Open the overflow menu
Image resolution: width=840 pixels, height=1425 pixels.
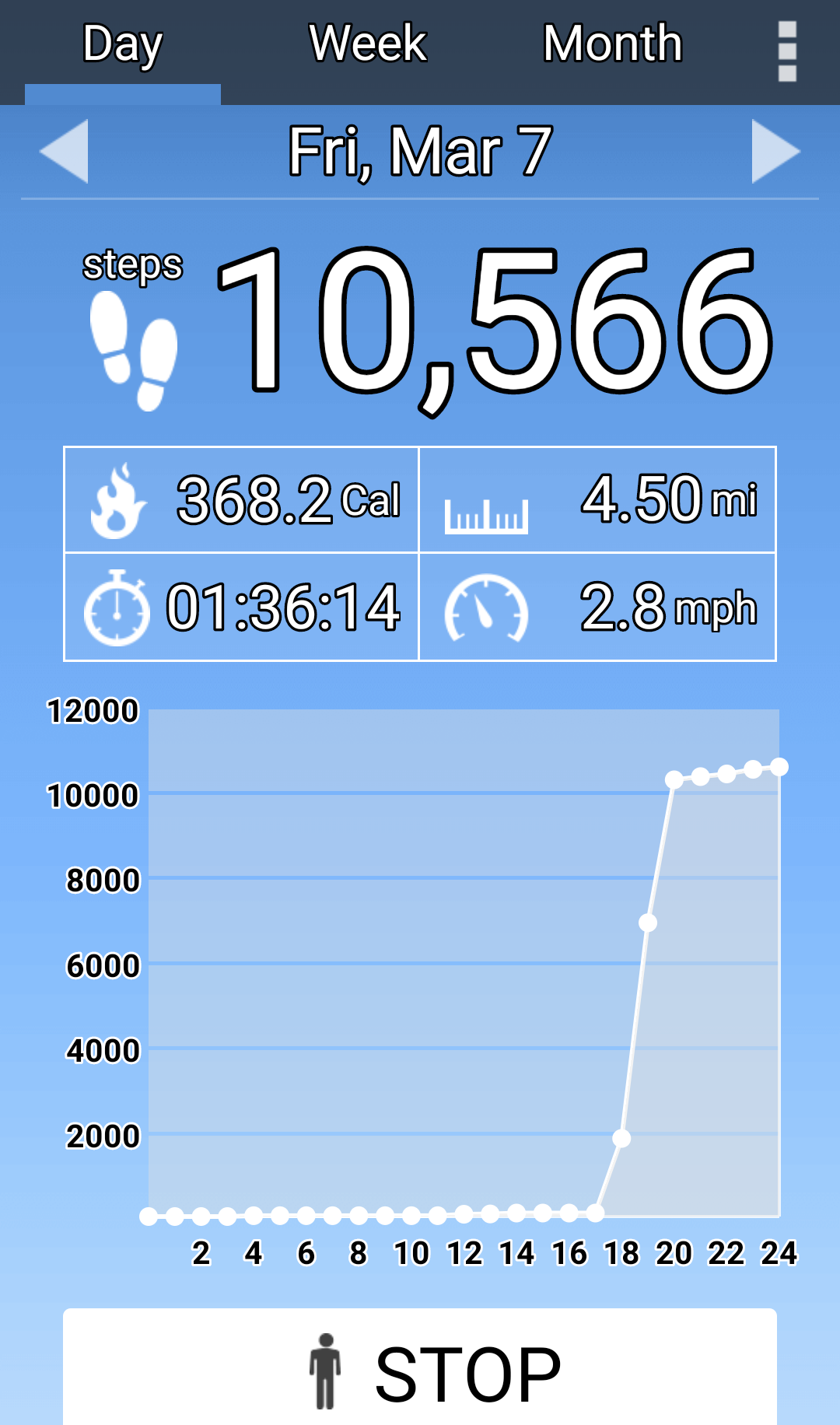[x=787, y=51]
